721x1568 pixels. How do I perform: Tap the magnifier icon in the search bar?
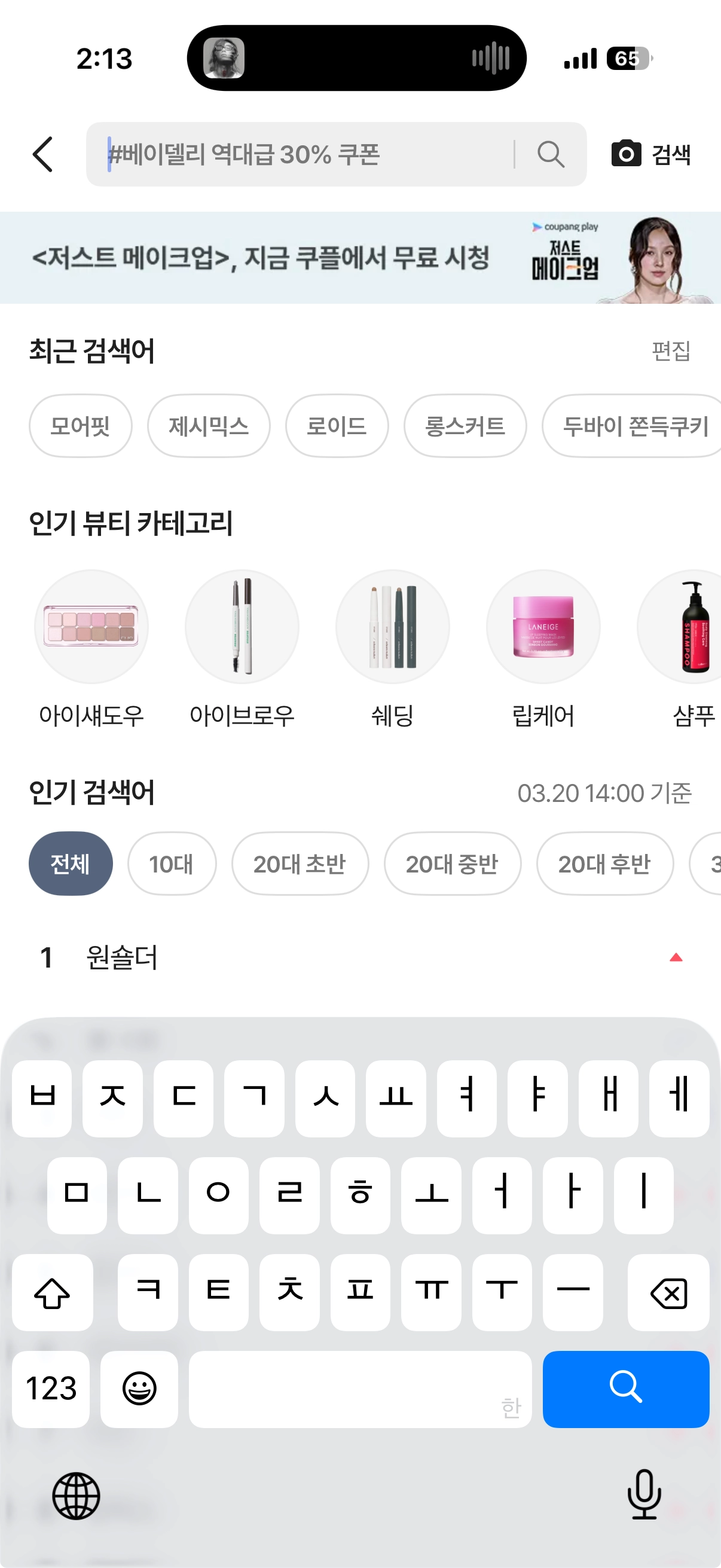pyautogui.click(x=551, y=154)
